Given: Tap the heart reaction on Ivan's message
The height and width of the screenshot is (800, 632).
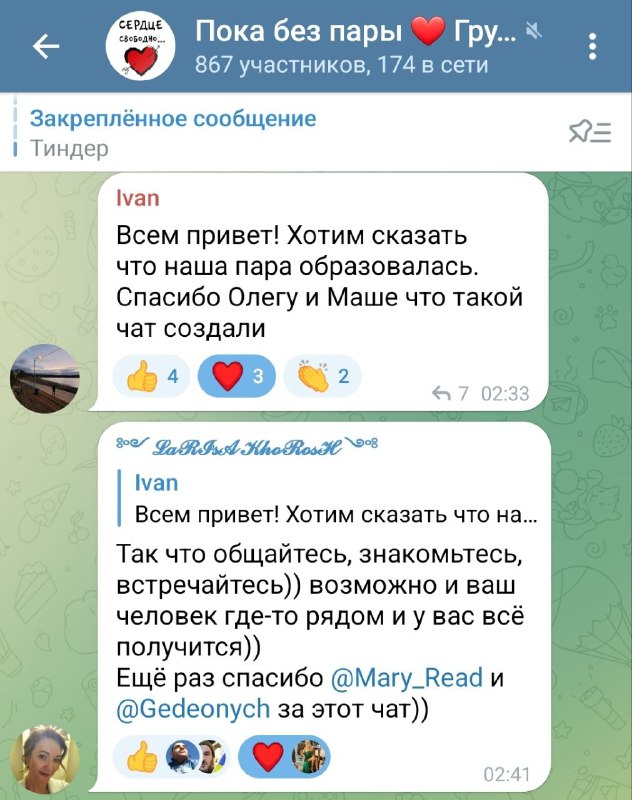Looking at the screenshot, I should click(236, 377).
